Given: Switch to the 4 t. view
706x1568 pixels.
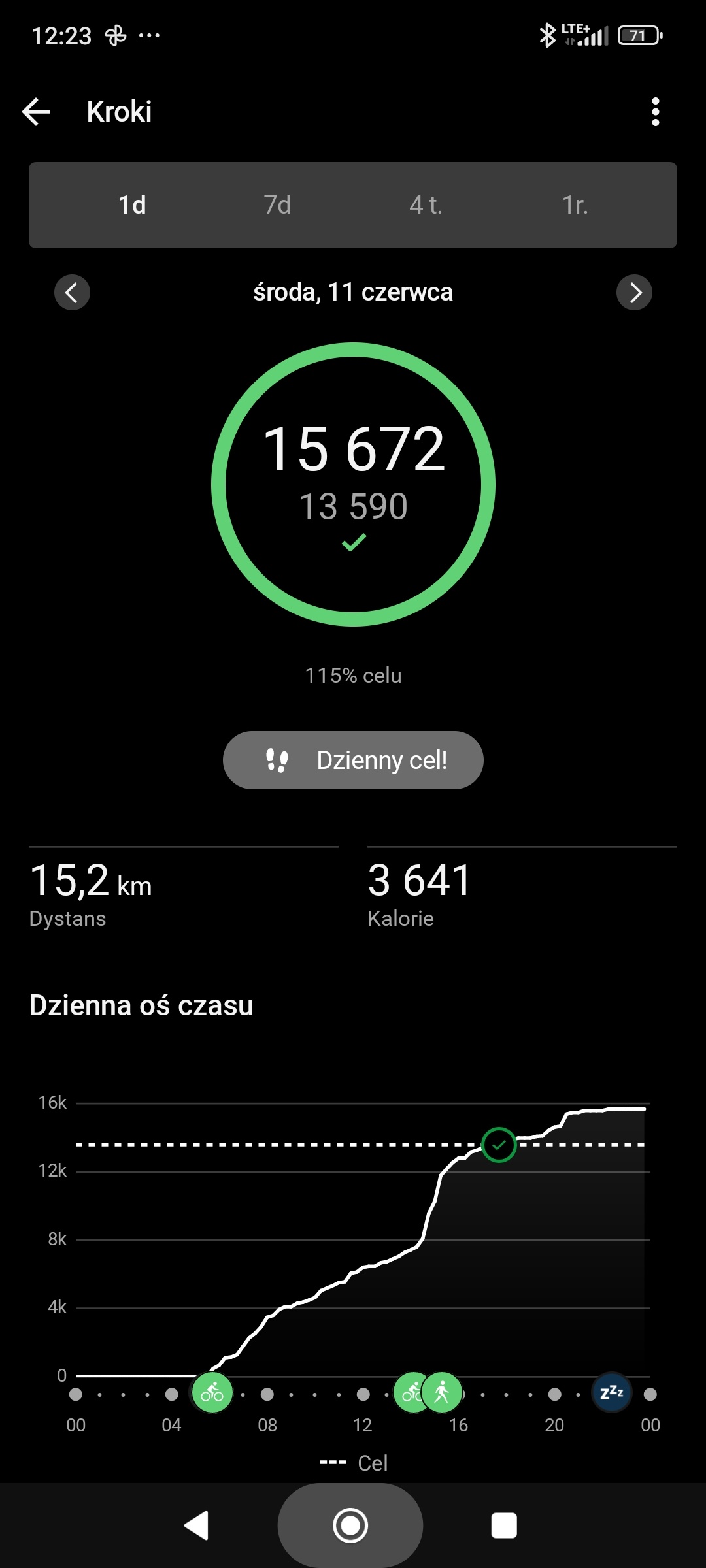Looking at the screenshot, I should click(x=426, y=205).
